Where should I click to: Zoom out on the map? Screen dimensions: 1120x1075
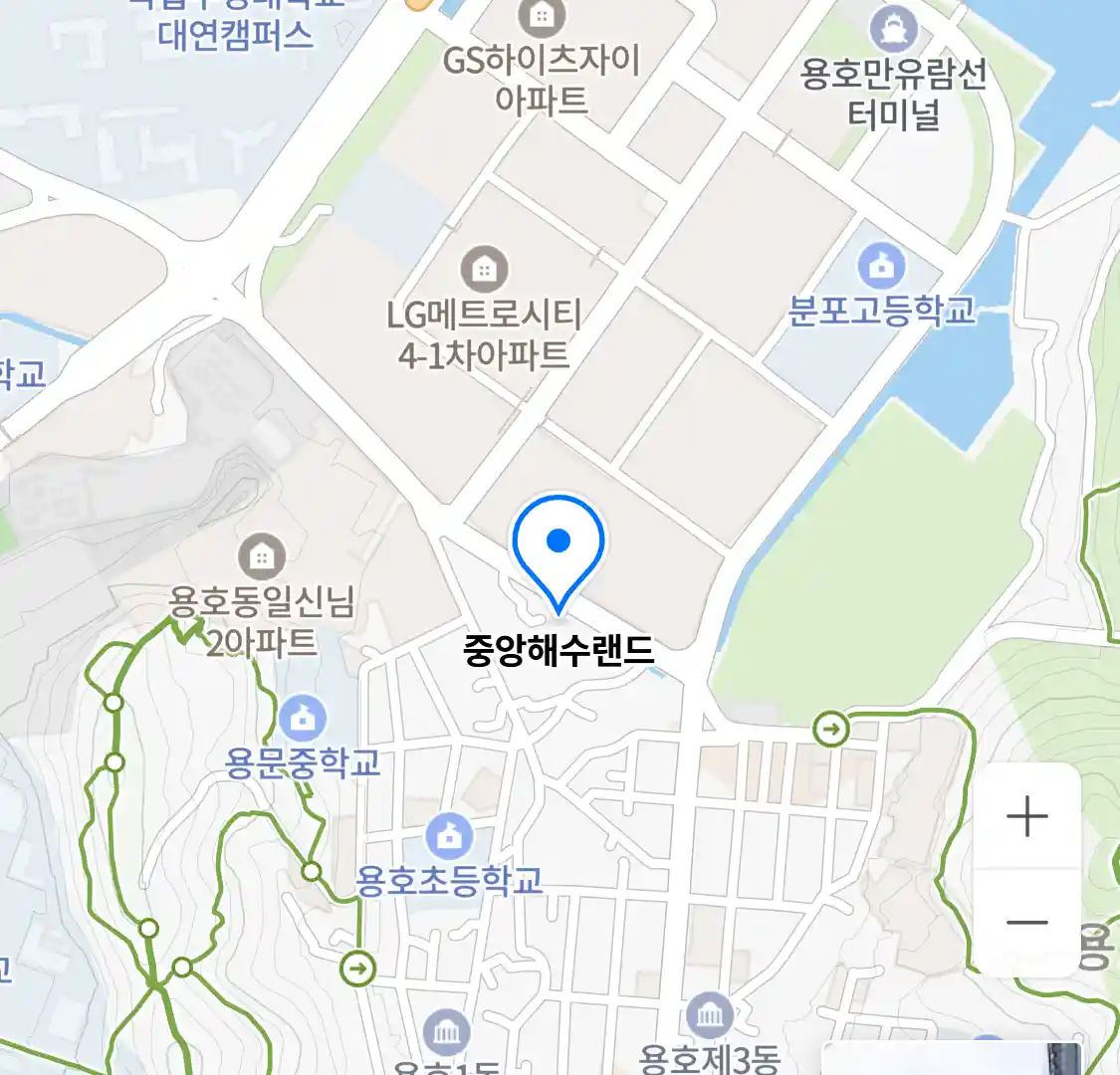(1026, 923)
